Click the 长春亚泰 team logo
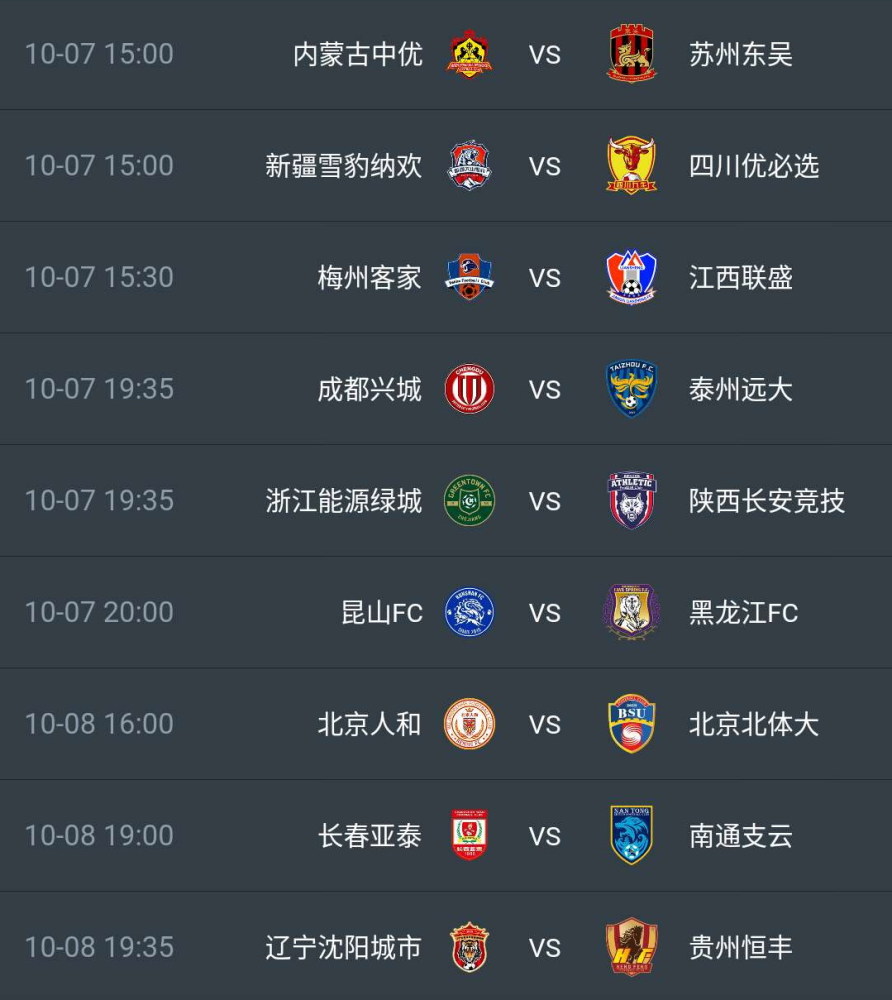The image size is (892, 1000). tap(469, 835)
